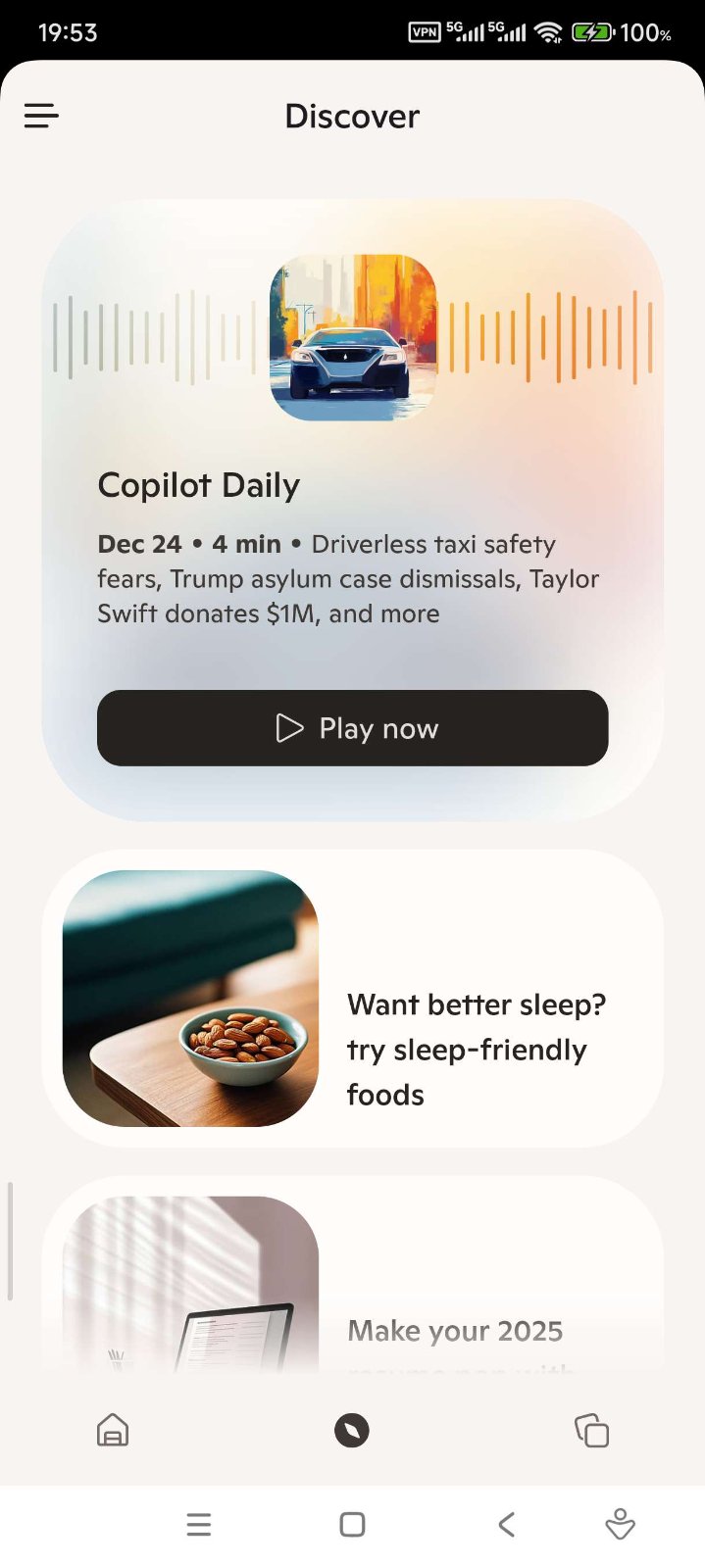This screenshot has height=1568, width=705.
Task: Switch to the Home tab
Action: (113, 1431)
